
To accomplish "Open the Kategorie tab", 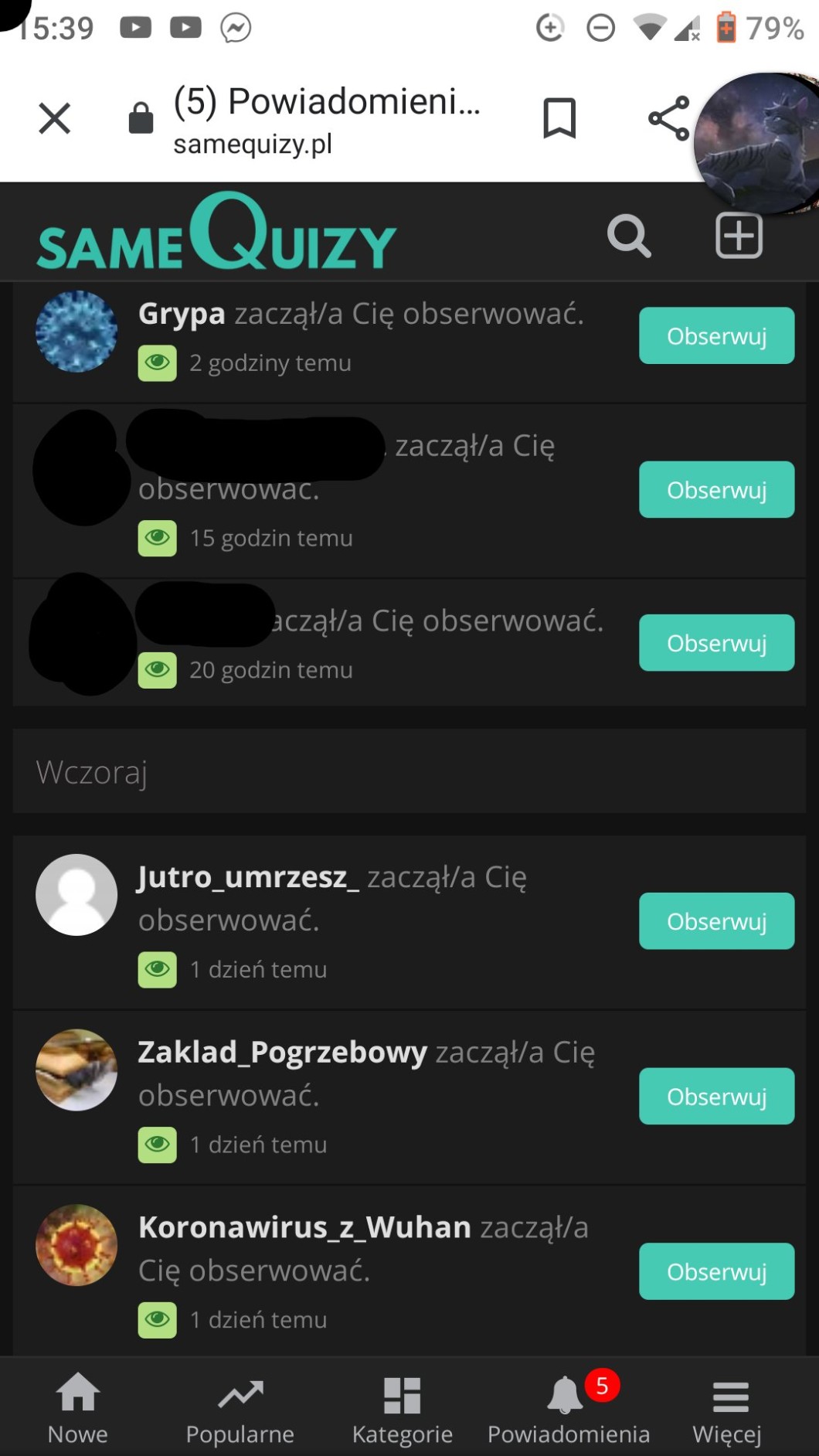I will (402, 1408).
